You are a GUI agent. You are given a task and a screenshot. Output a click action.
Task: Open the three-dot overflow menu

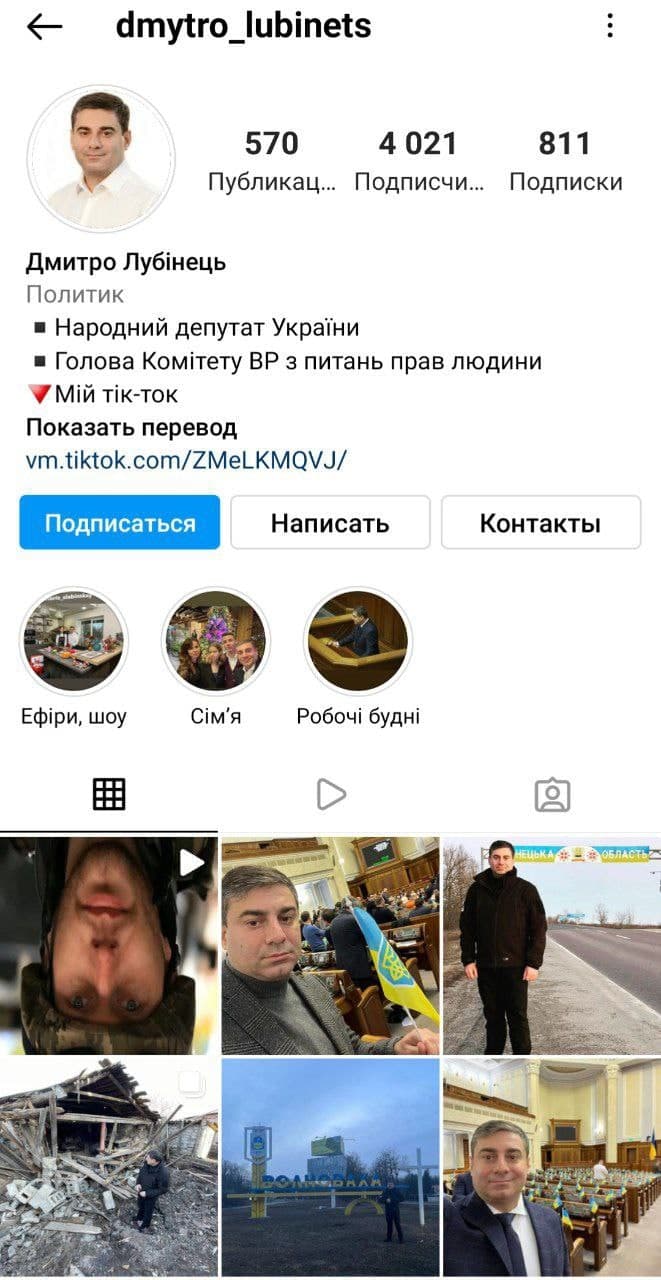click(x=610, y=27)
